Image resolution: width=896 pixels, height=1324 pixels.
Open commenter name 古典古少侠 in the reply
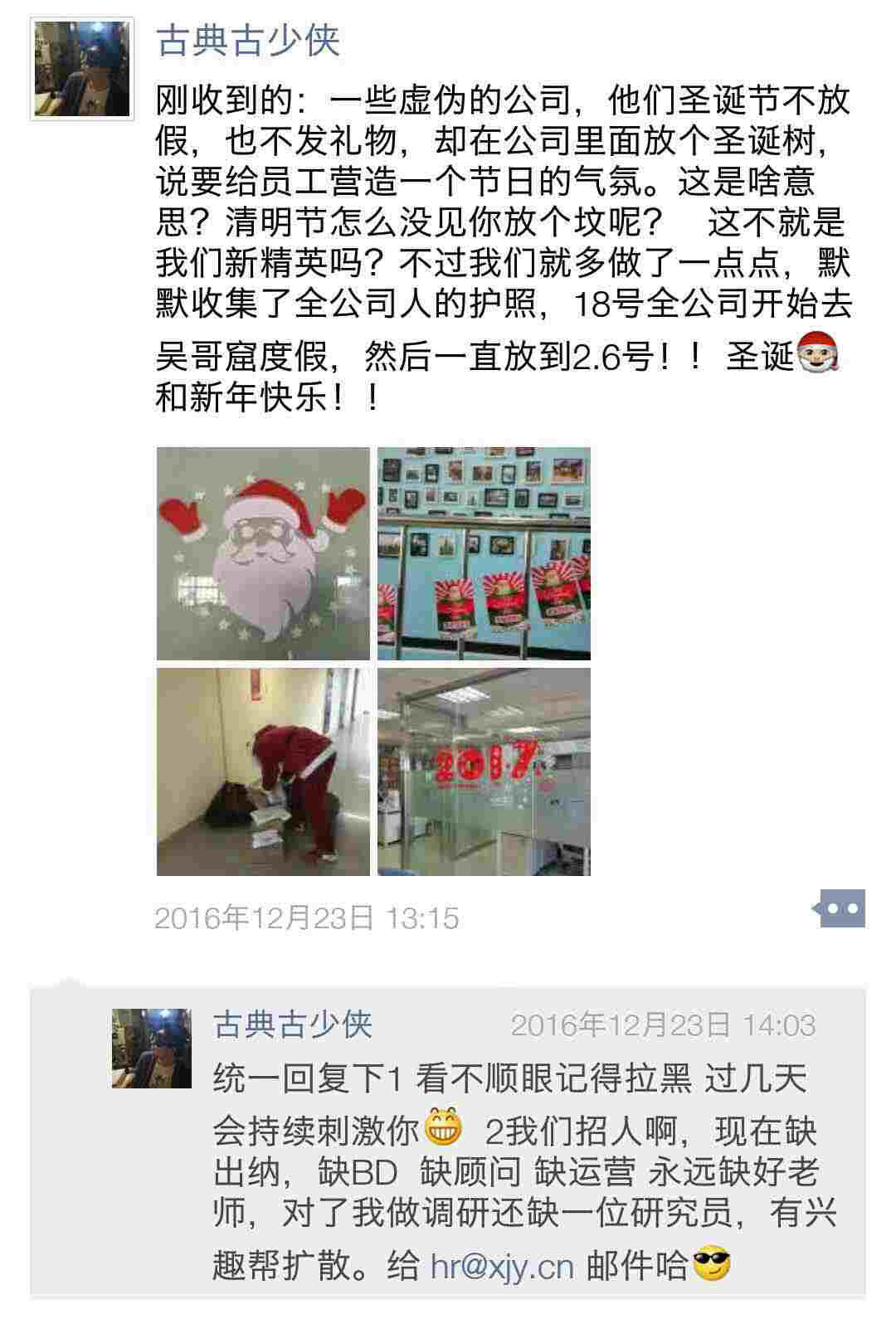point(293,1025)
